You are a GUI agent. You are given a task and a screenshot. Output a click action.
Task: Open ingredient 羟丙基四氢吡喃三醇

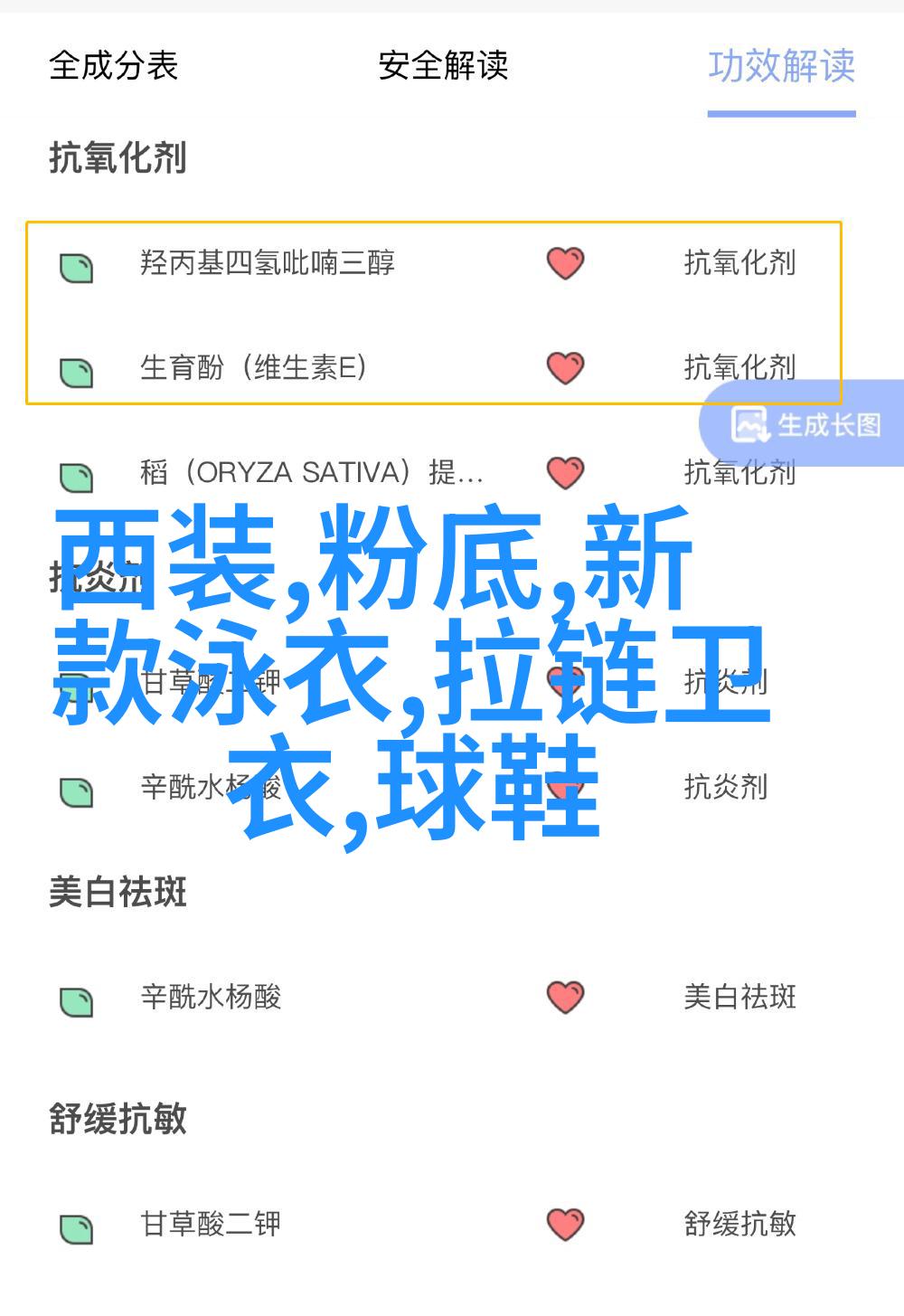coord(268,263)
